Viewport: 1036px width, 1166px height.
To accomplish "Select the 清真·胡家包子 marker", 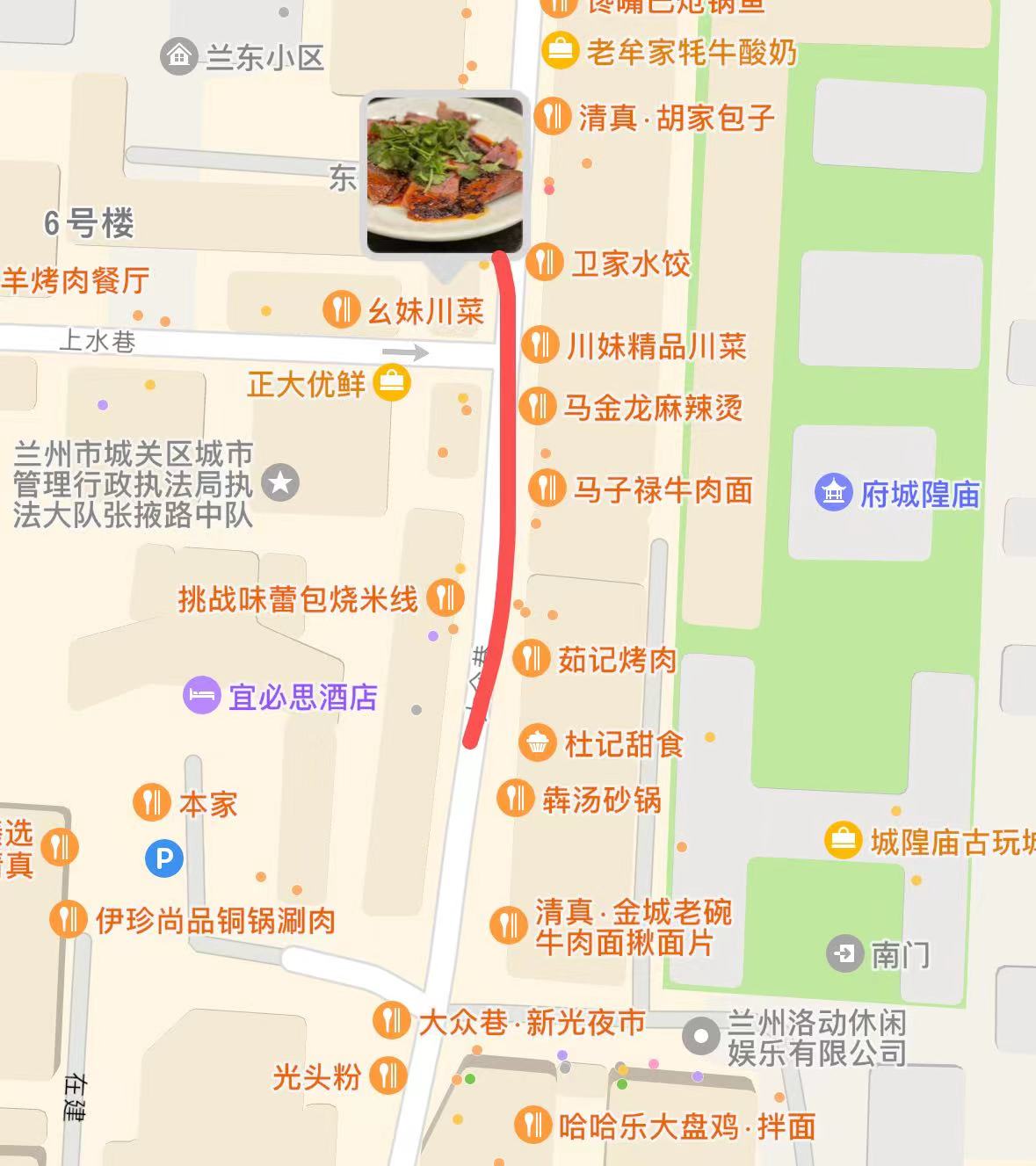I will 553,115.
